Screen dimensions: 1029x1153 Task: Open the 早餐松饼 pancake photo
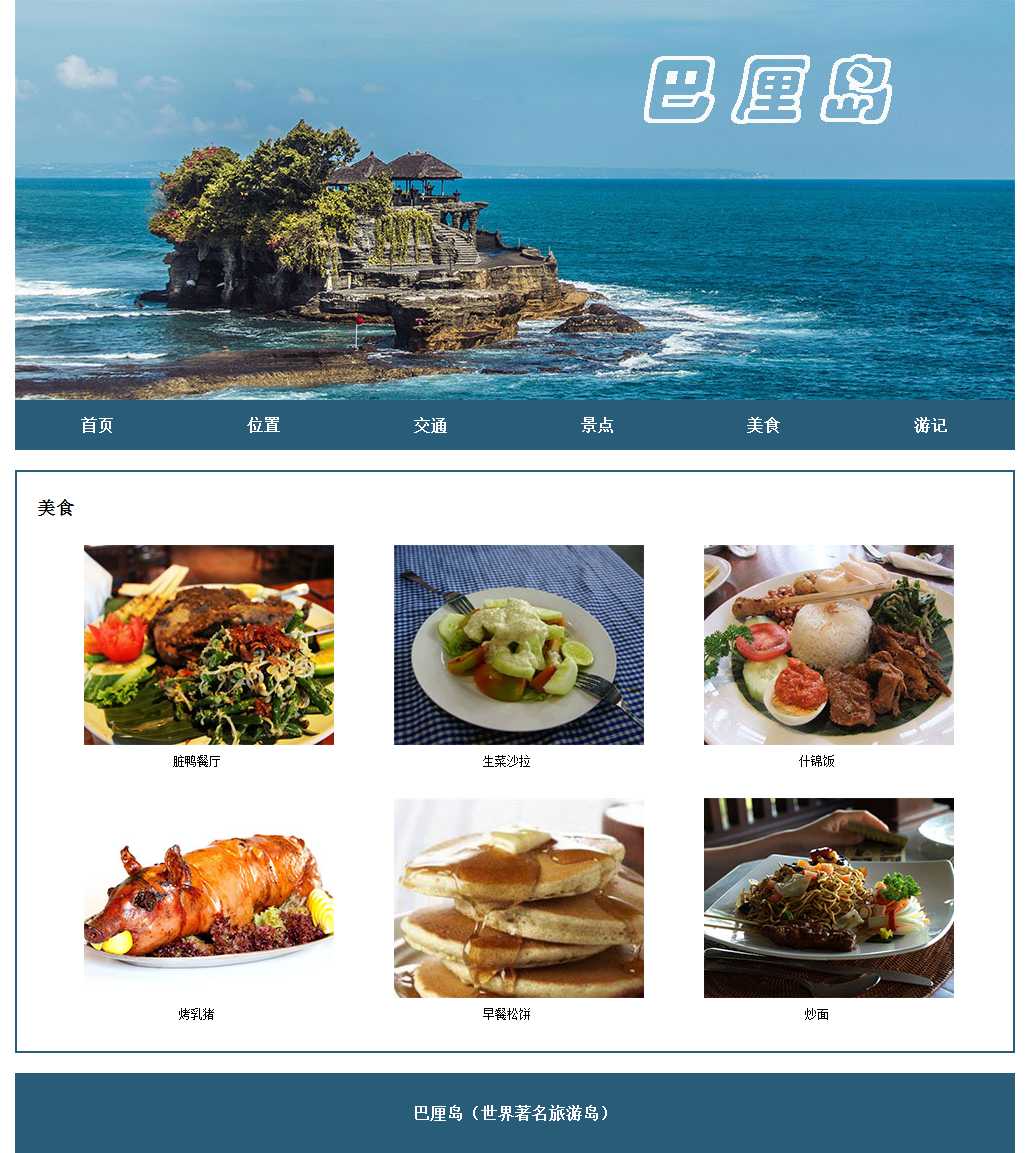(519, 898)
